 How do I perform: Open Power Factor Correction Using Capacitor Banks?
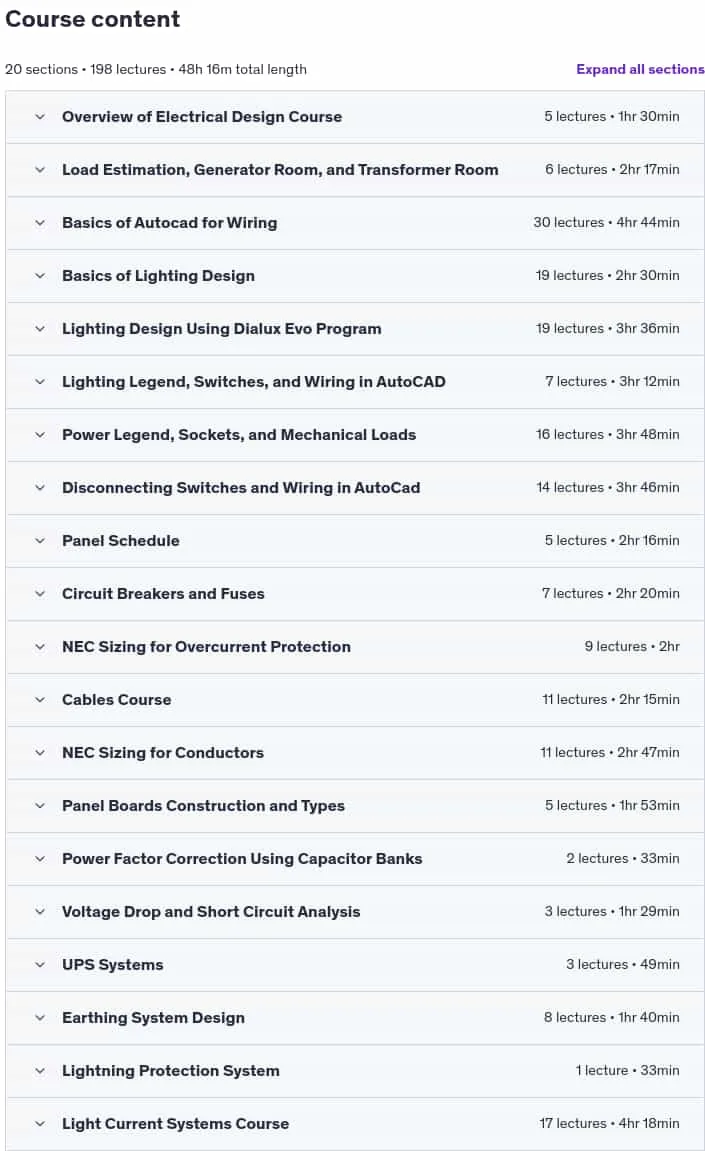tap(355, 858)
